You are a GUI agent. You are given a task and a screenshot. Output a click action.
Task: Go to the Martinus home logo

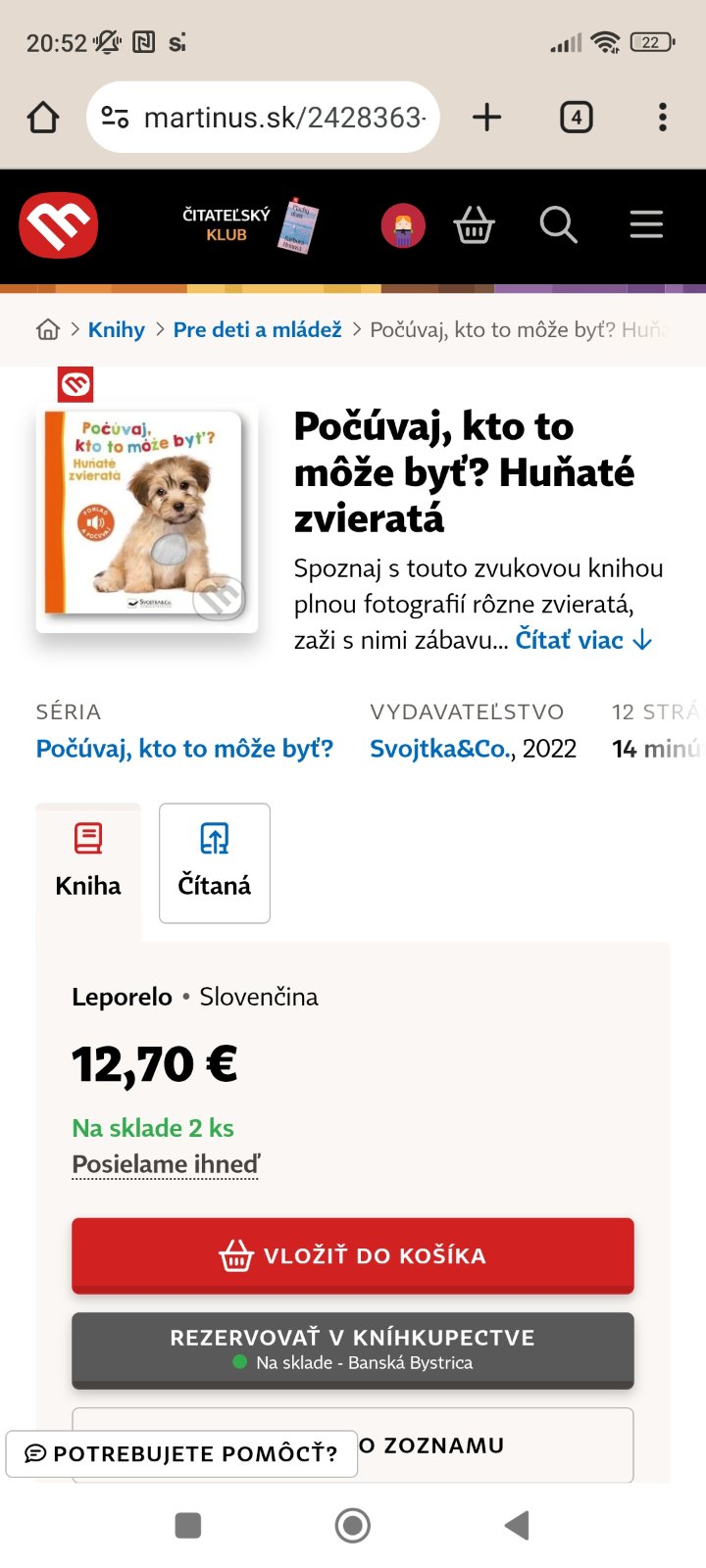pos(59,225)
